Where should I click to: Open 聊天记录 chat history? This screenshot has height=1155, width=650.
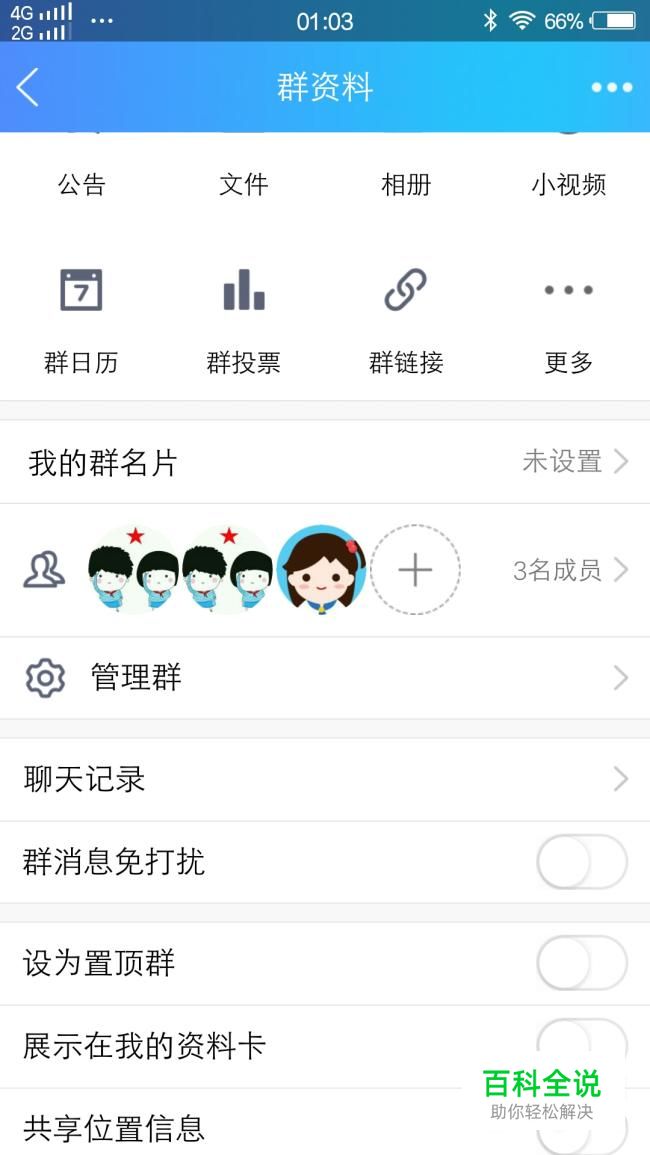click(x=325, y=779)
